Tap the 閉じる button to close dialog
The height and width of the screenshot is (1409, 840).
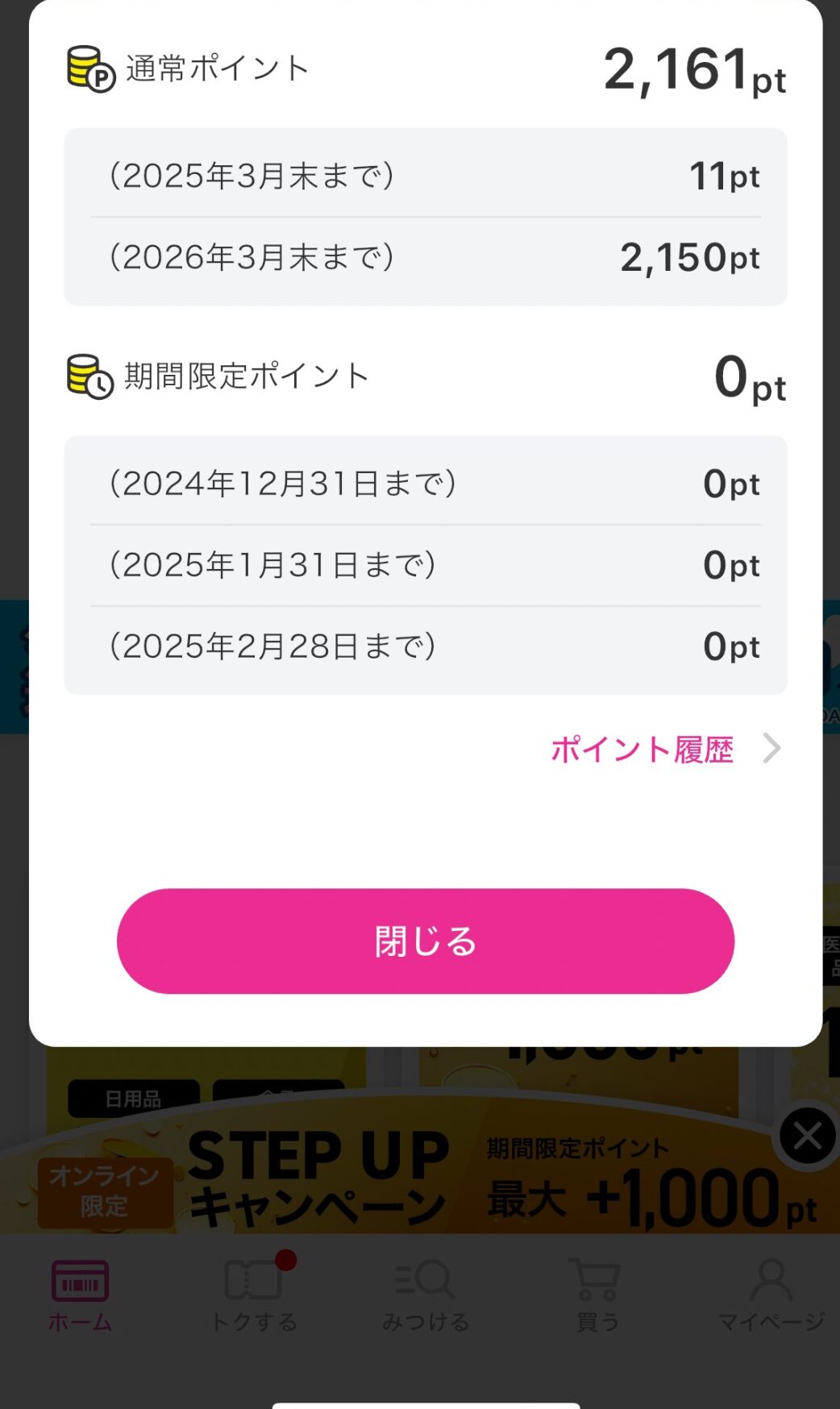tap(425, 941)
